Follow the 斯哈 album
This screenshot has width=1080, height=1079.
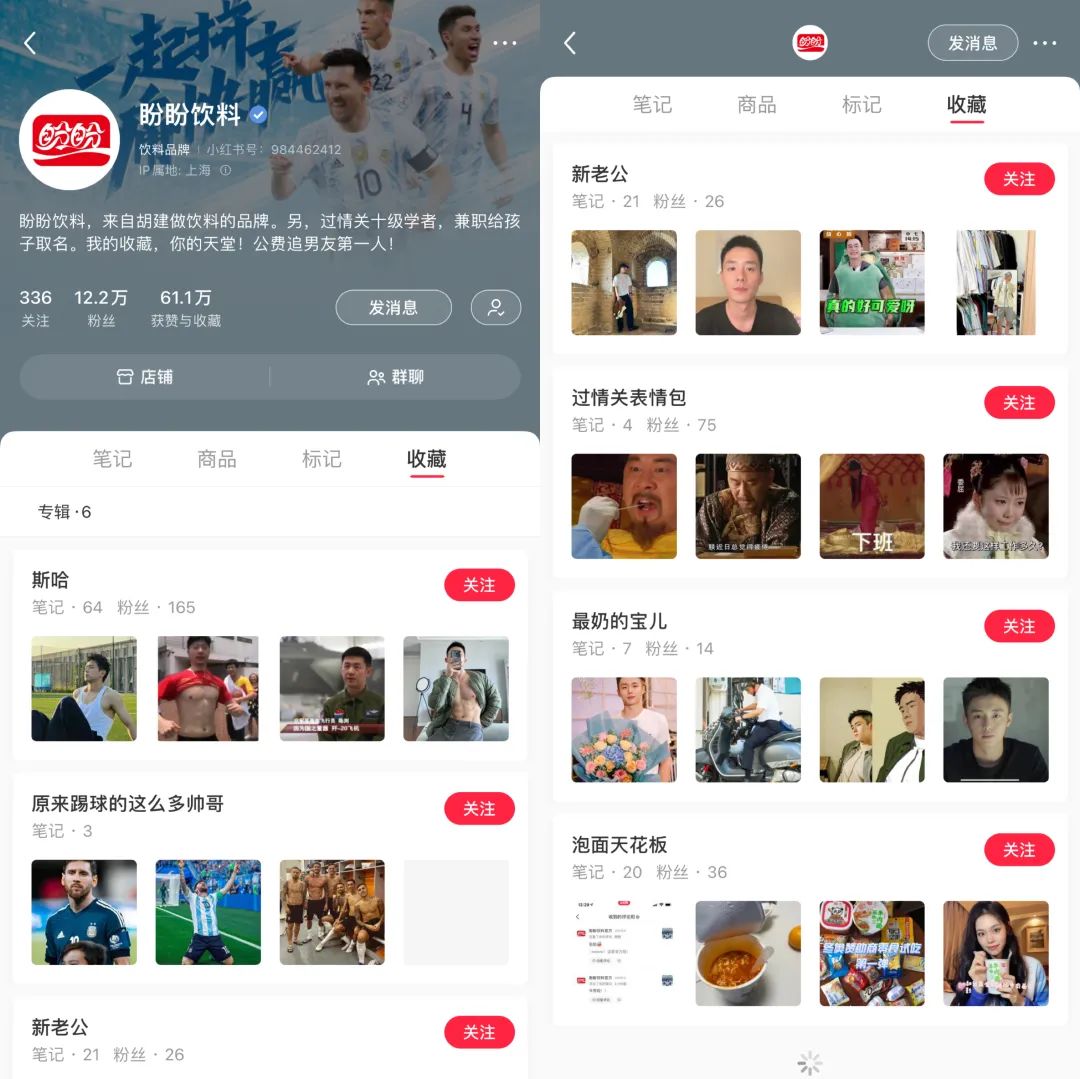pos(479,585)
